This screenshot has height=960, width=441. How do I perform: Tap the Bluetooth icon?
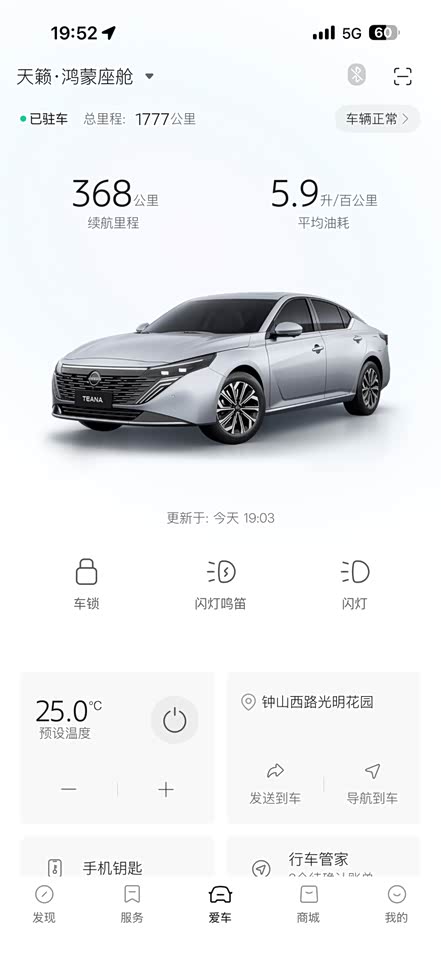(357, 75)
